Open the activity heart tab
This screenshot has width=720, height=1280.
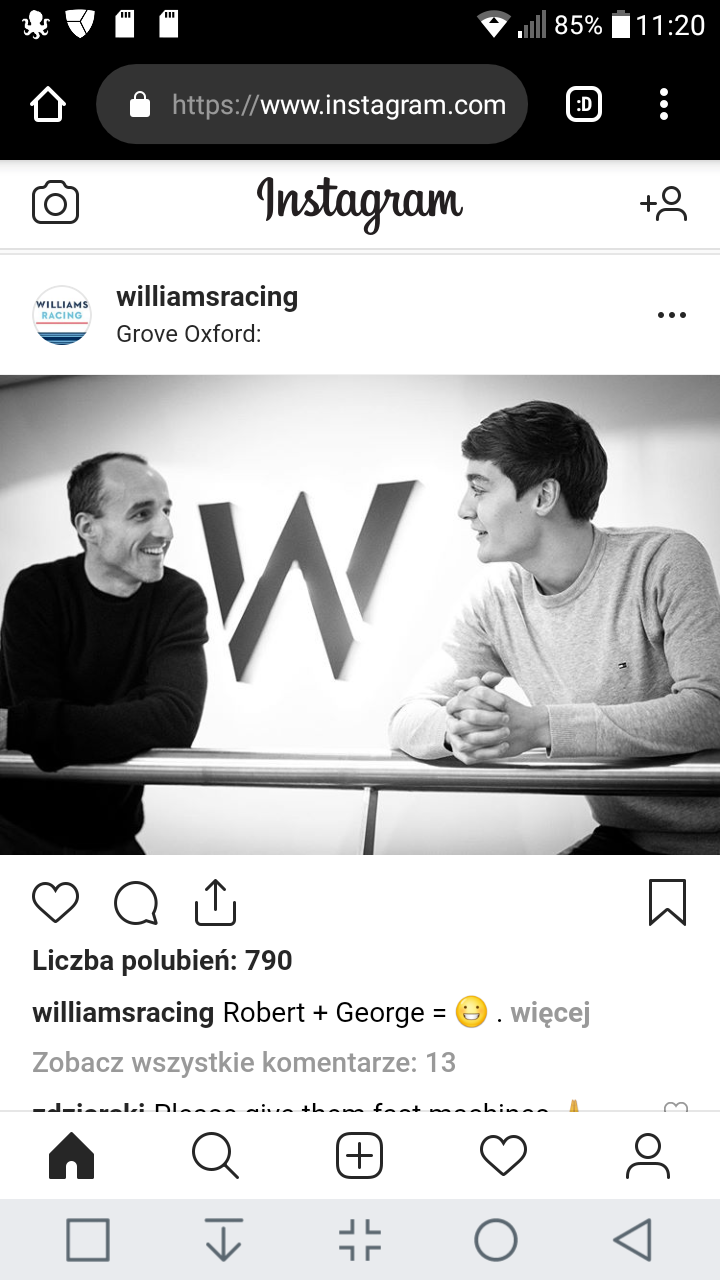(503, 1156)
